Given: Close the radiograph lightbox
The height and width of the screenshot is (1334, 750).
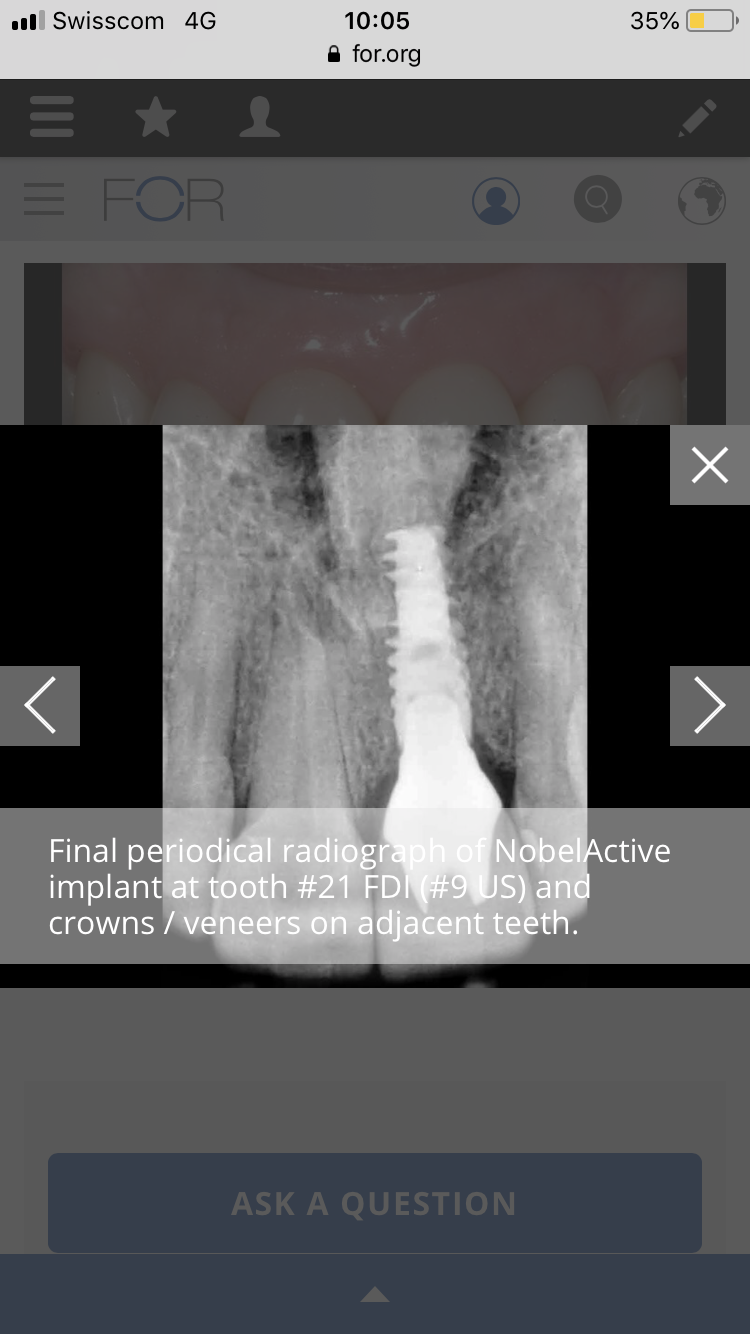Looking at the screenshot, I should pyautogui.click(x=710, y=465).
